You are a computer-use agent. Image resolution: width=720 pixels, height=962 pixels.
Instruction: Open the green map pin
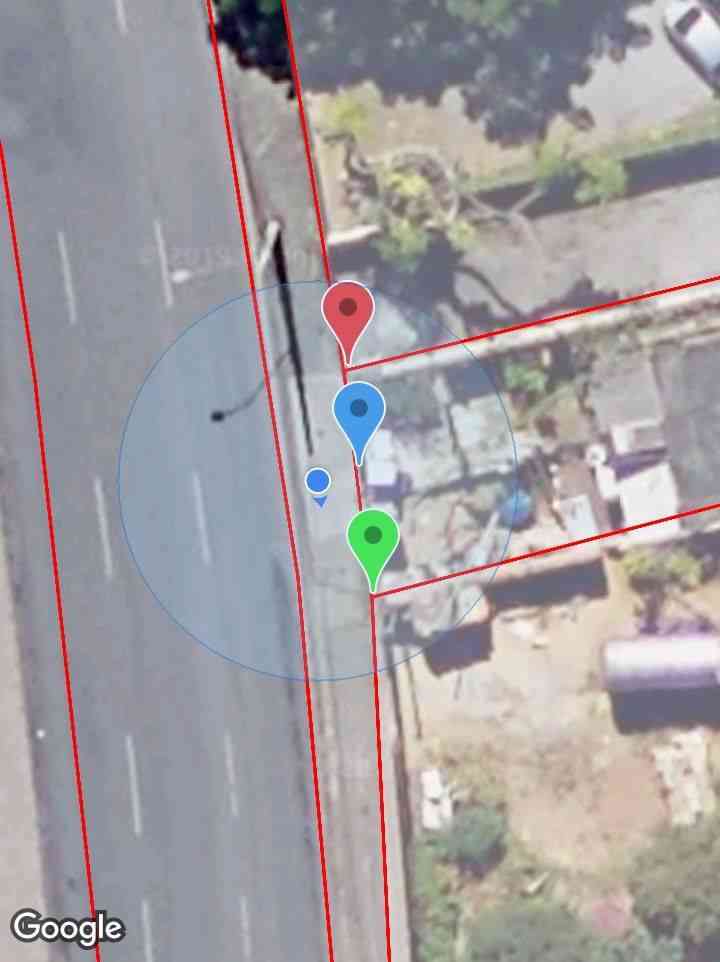coord(373,540)
